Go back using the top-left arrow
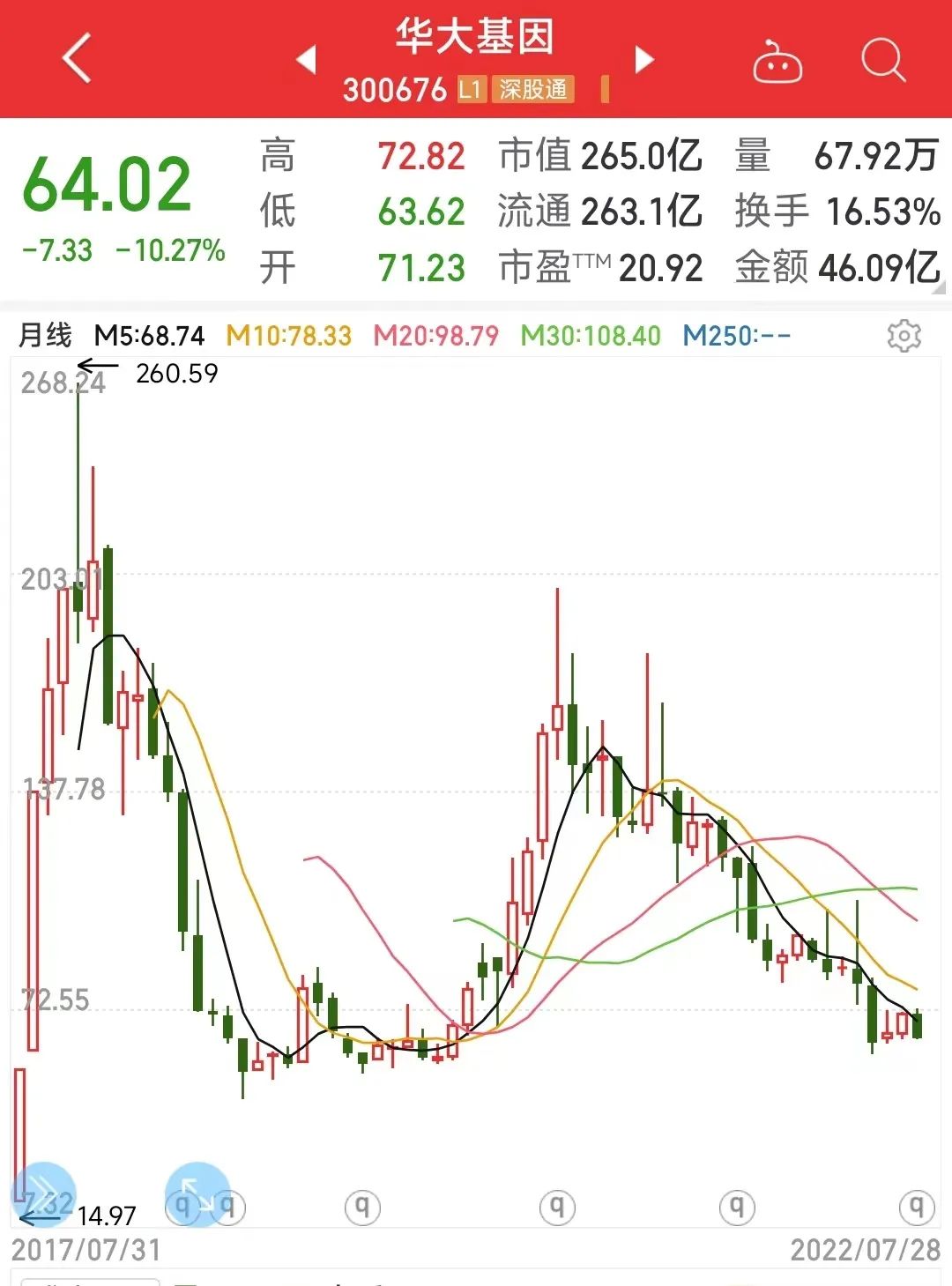Viewport: 952px width, 1286px height. point(78,59)
